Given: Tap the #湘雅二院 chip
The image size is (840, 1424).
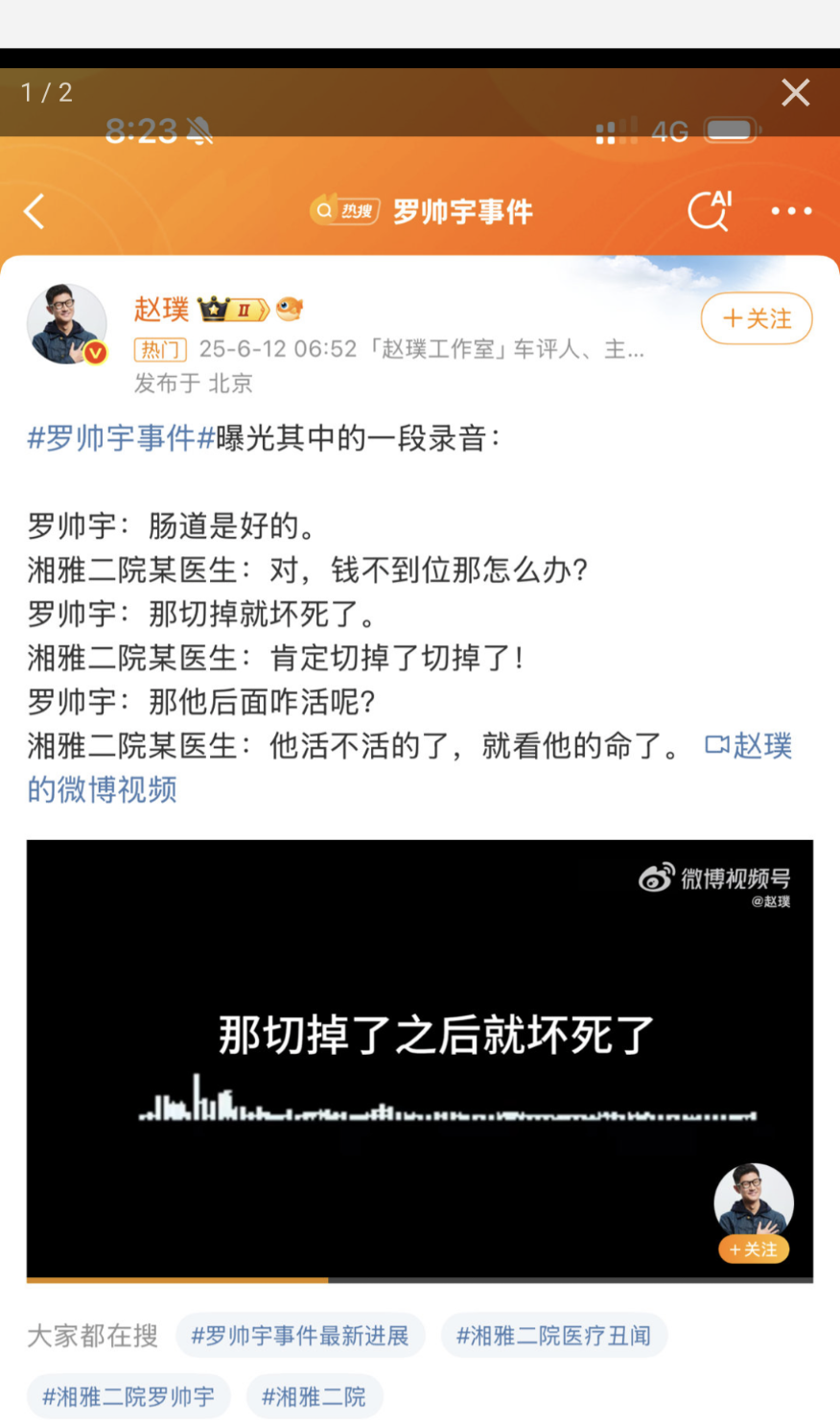Looking at the screenshot, I should [314, 1396].
